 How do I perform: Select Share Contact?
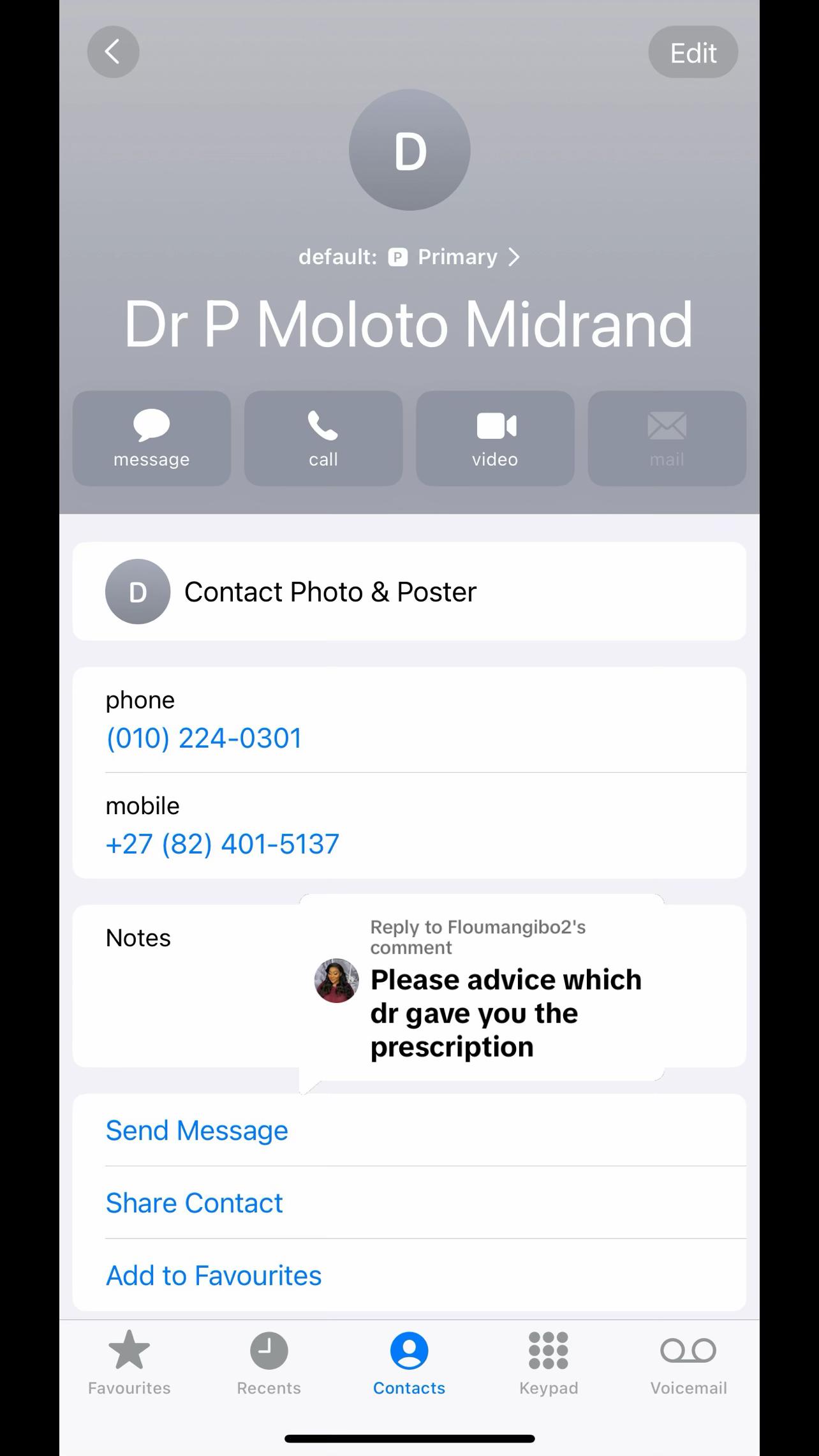[195, 1203]
